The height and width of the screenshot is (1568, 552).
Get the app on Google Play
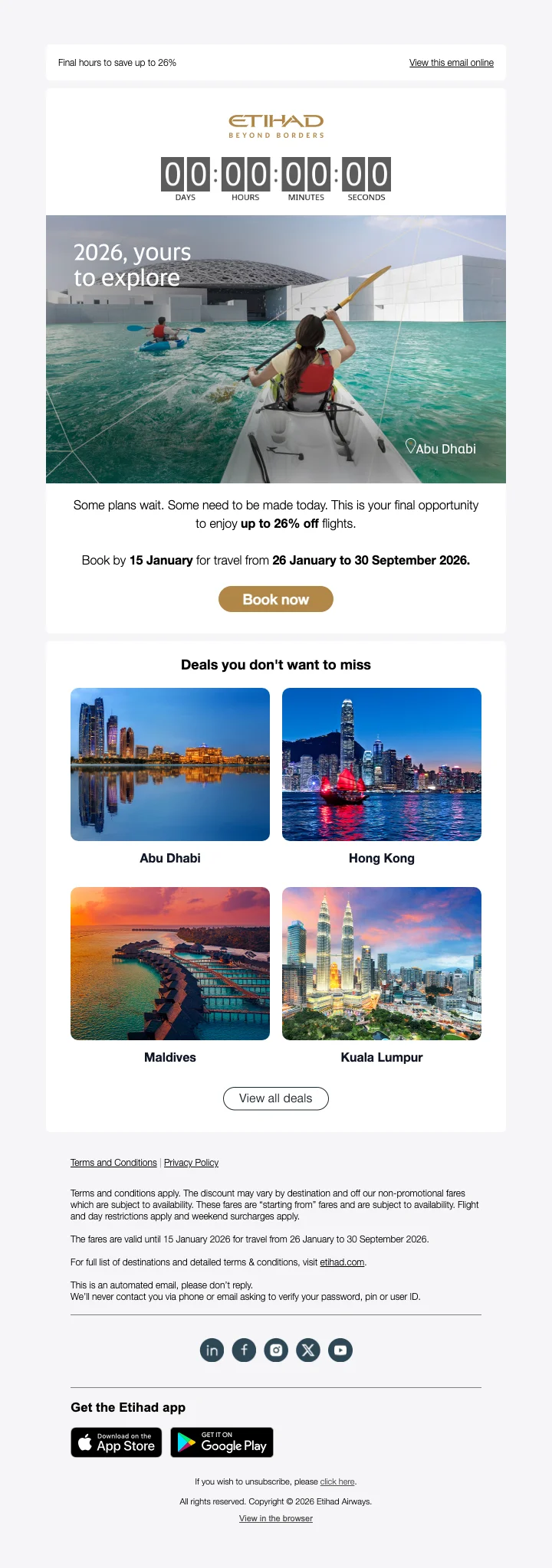pos(222,1442)
